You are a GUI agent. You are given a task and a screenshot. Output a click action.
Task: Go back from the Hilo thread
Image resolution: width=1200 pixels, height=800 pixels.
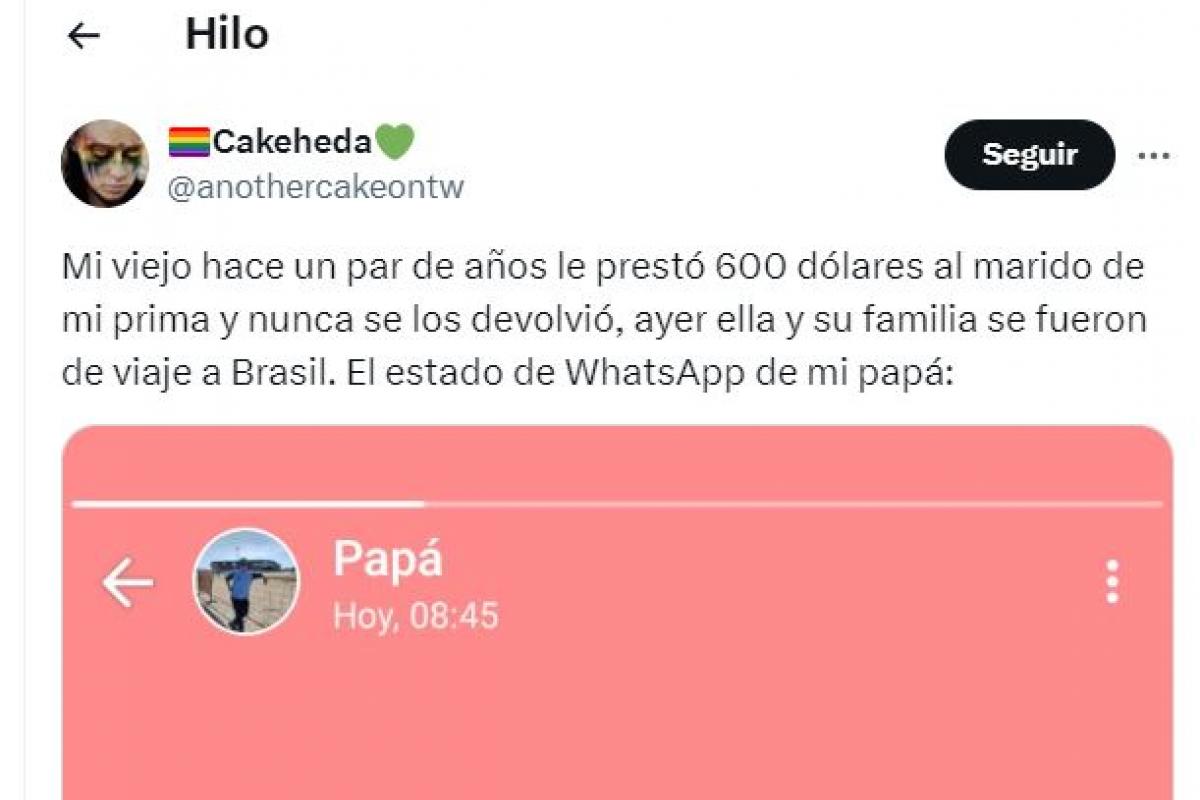point(83,36)
